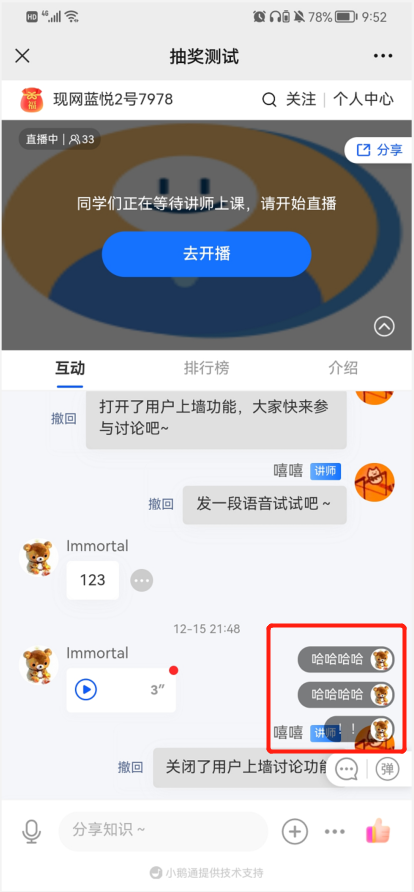
Task: Select the 互动 tab
Action: pos(70,368)
